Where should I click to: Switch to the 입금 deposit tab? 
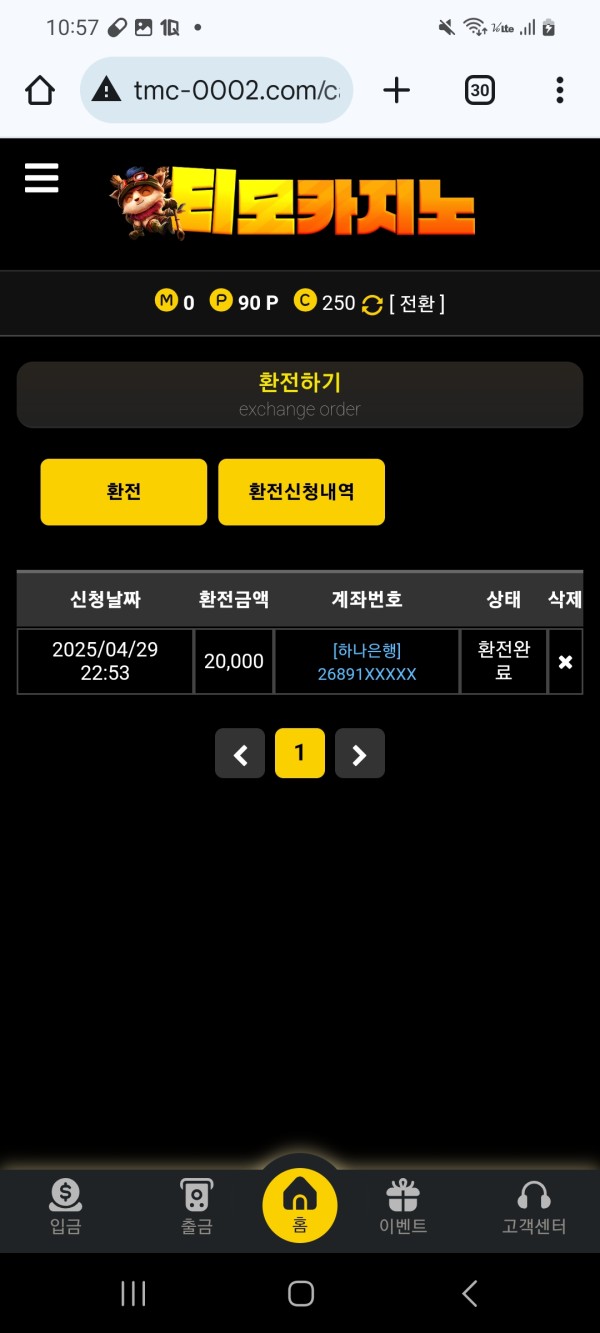(66, 1207)
